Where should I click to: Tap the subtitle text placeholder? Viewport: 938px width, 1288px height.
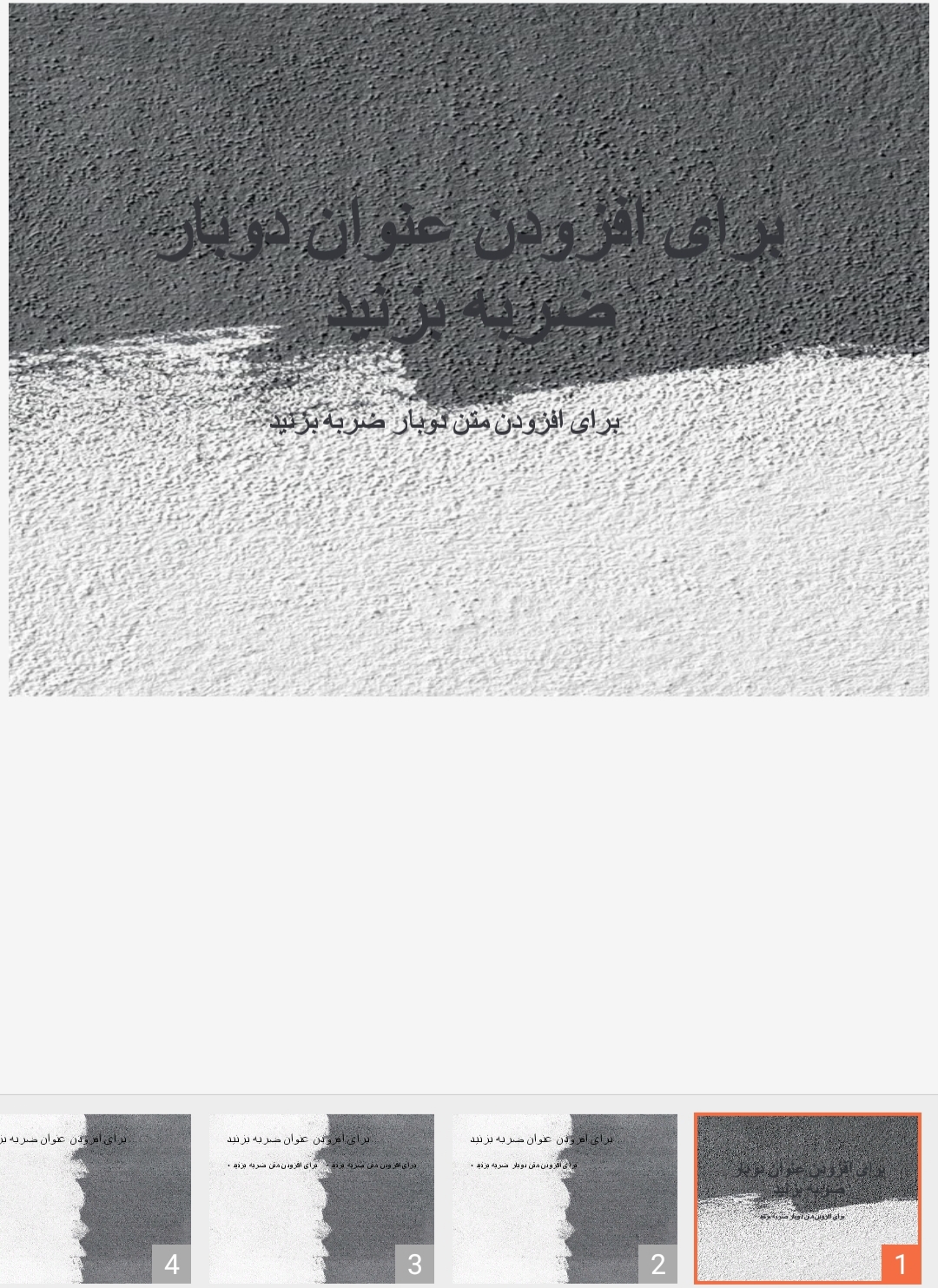pyautogui.click(x=446, y=422)
